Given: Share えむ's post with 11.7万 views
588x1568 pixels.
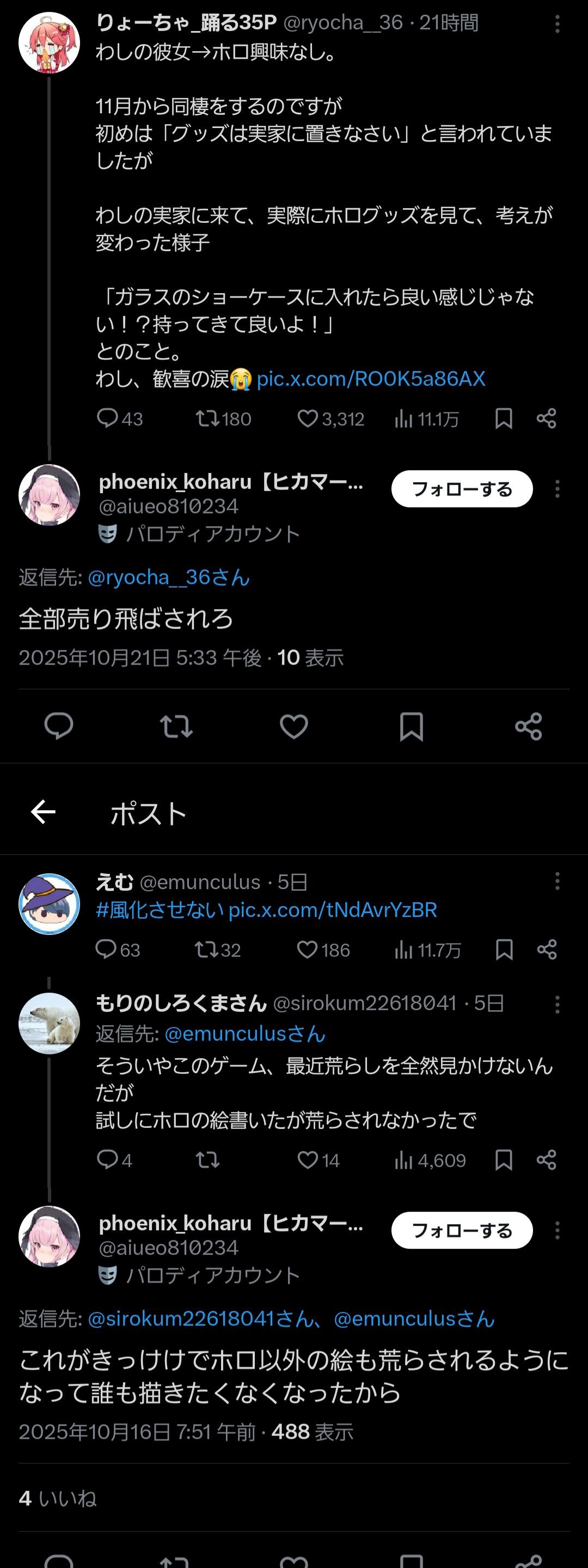Looking at the screenshot, I should pyautogui.click(x=546, y=950).
